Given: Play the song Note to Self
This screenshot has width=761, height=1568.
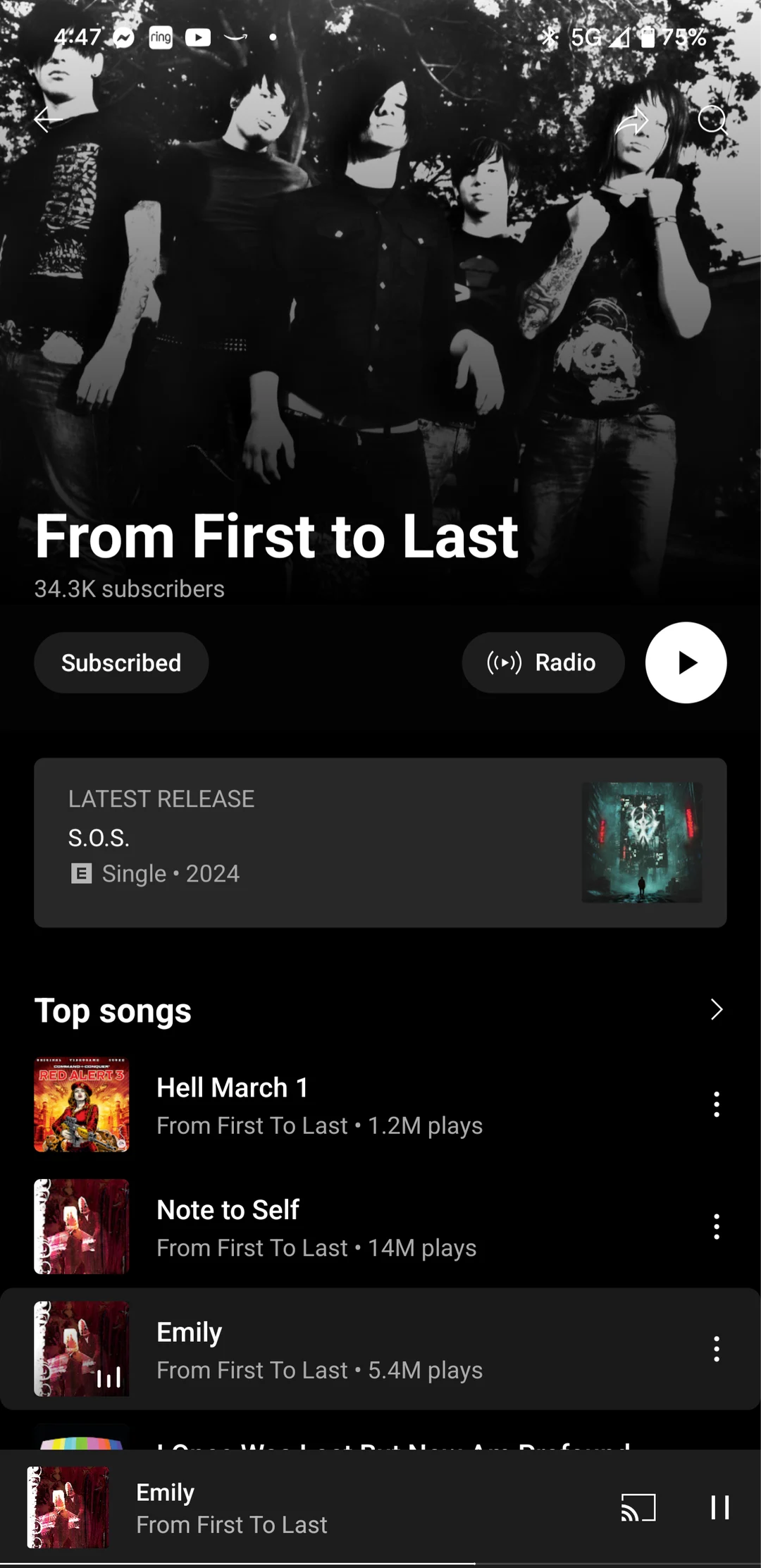Looking at the screenshot, I should coord(317,1227).
